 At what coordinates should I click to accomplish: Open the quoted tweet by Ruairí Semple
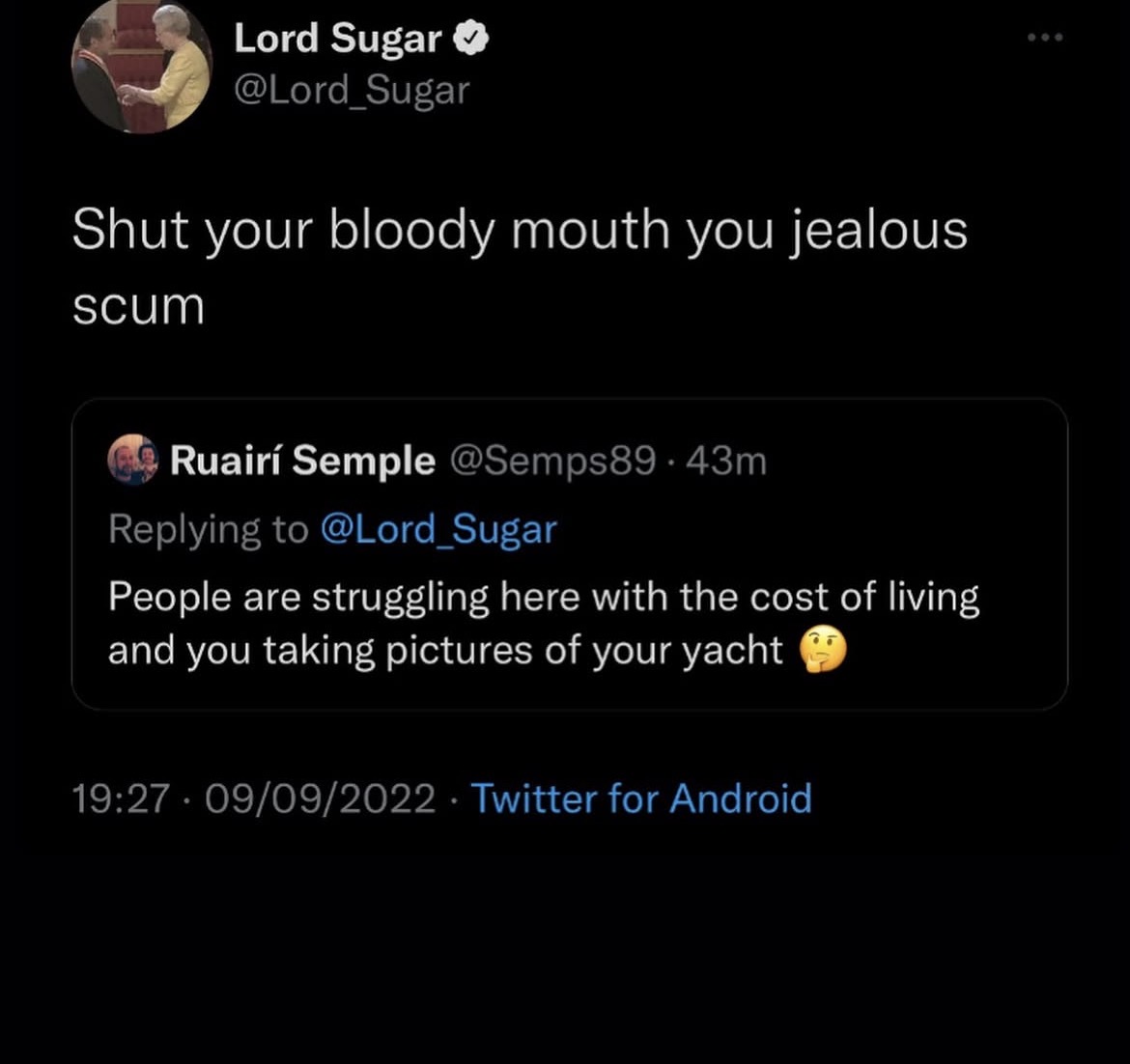point(569,554)
